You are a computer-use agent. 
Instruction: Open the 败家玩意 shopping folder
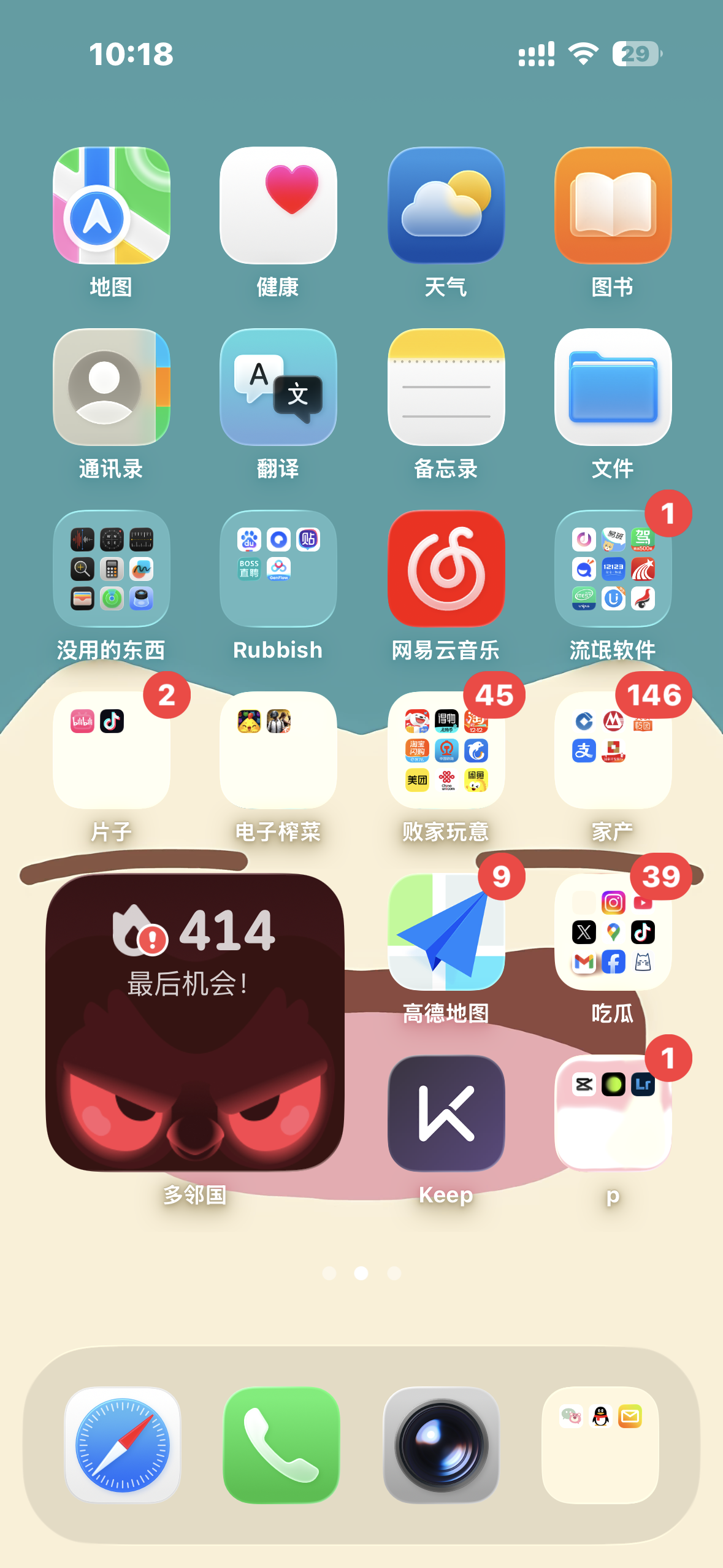446,750
